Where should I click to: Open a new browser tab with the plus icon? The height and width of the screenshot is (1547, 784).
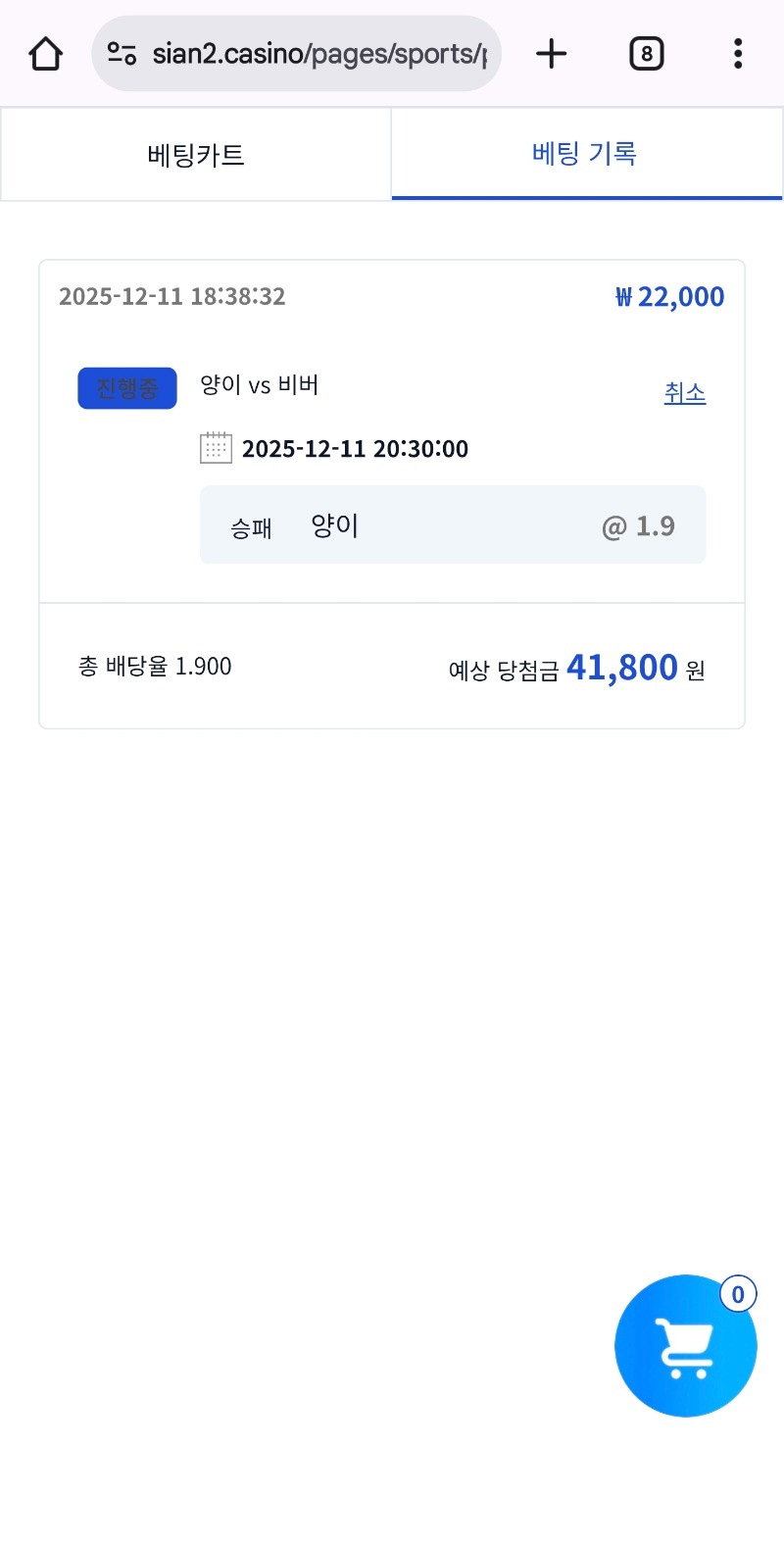[x=551, y=54]
